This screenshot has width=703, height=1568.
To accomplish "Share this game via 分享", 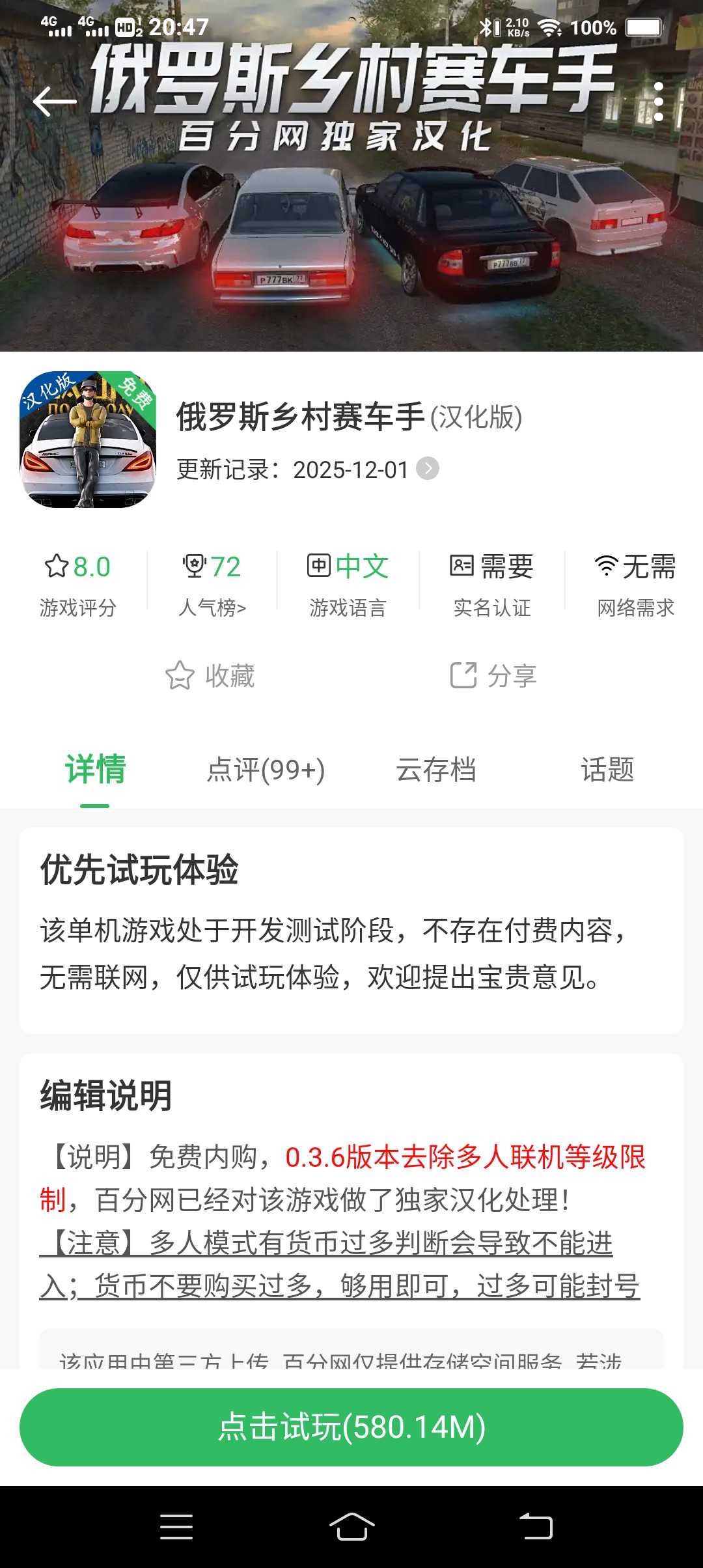I will [493, 676].
